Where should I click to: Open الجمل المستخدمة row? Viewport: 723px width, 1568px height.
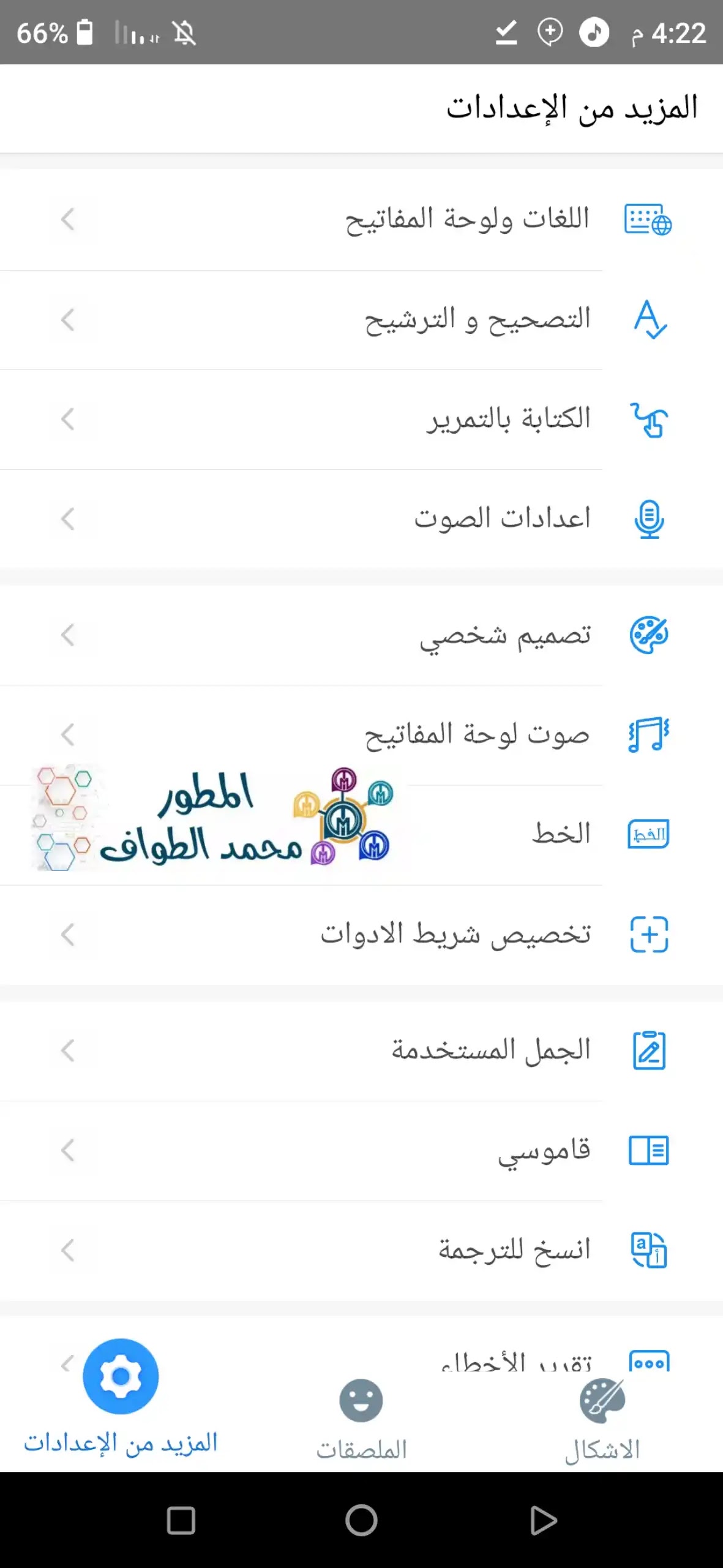361,1050
